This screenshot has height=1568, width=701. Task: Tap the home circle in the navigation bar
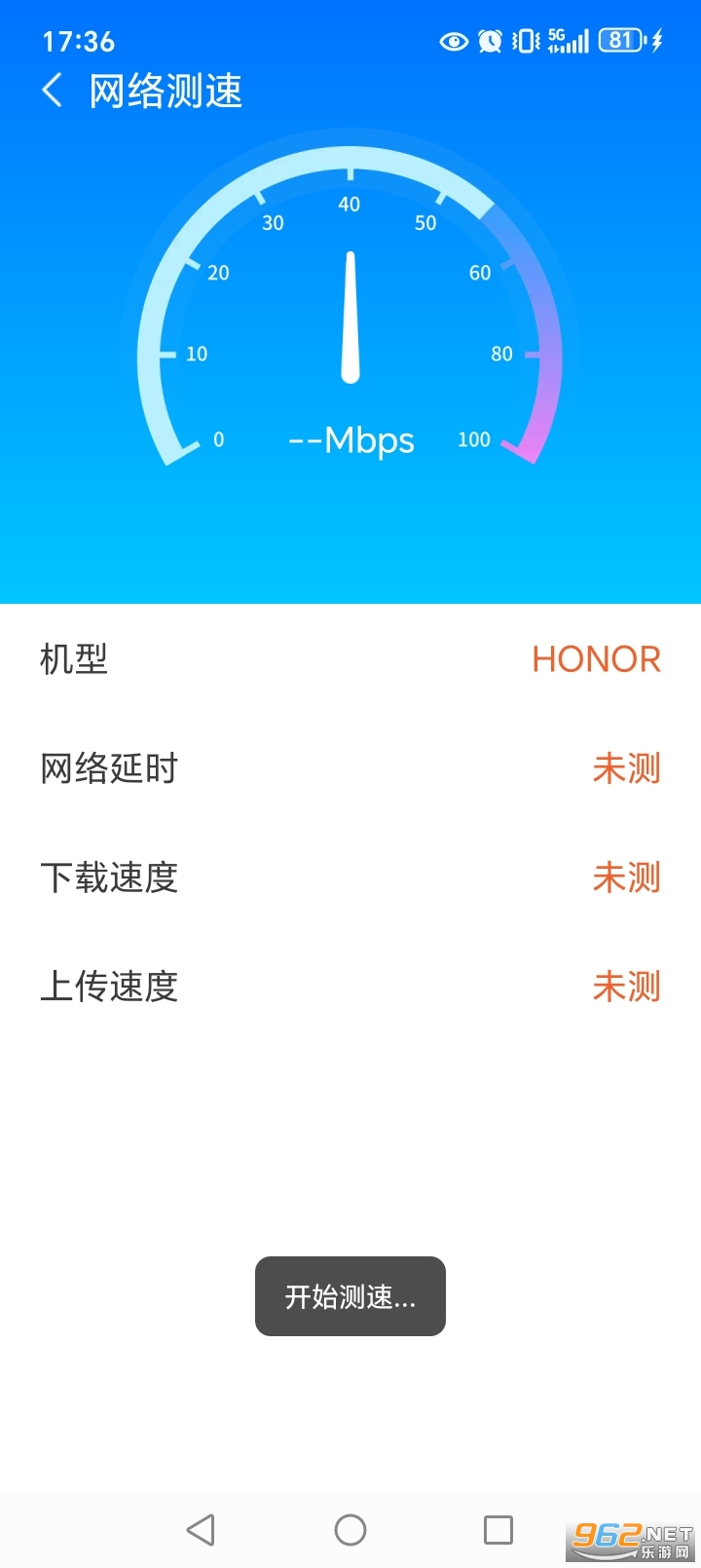pos(350,1529)
